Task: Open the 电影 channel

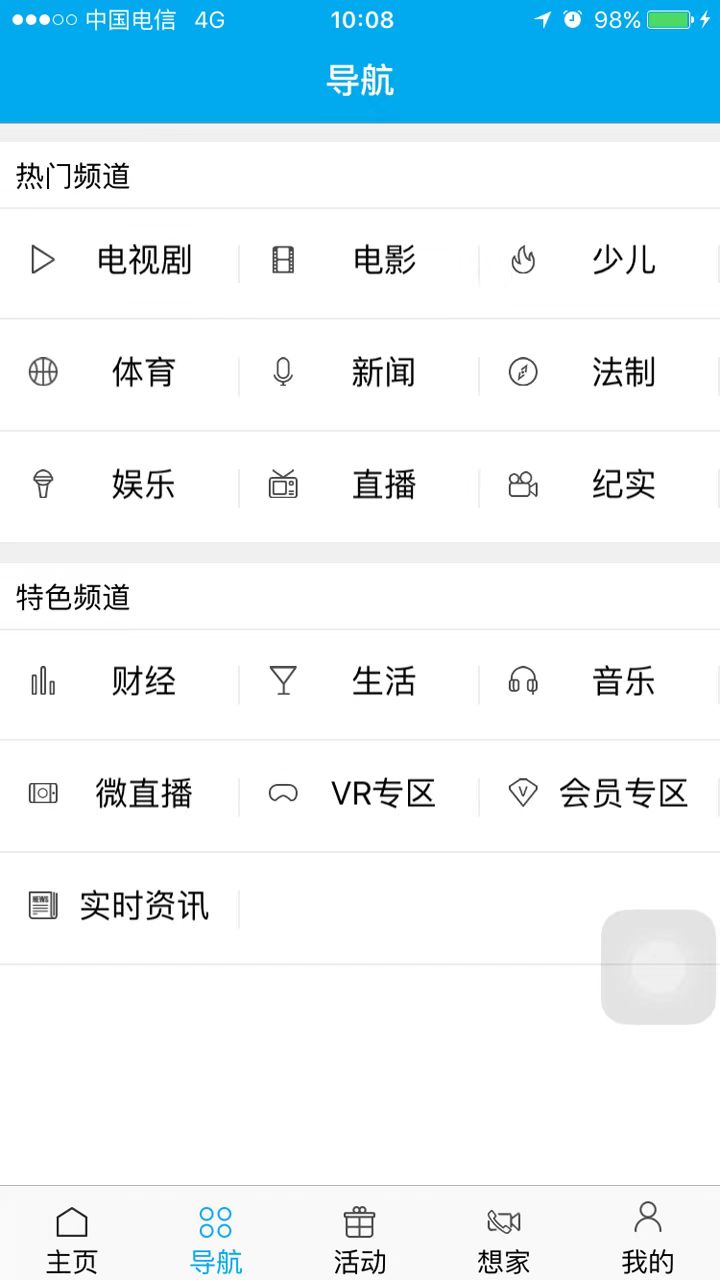Action: [x=384, y=261]
